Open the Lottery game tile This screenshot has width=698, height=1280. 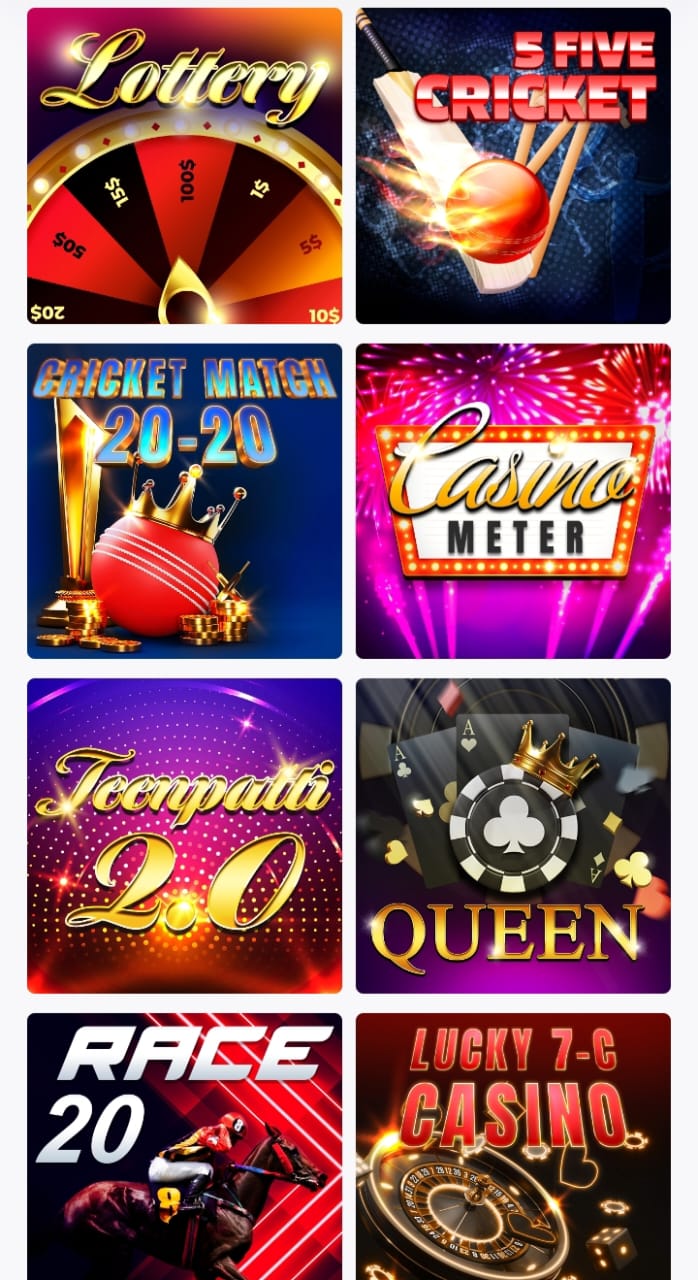point(184,166)
